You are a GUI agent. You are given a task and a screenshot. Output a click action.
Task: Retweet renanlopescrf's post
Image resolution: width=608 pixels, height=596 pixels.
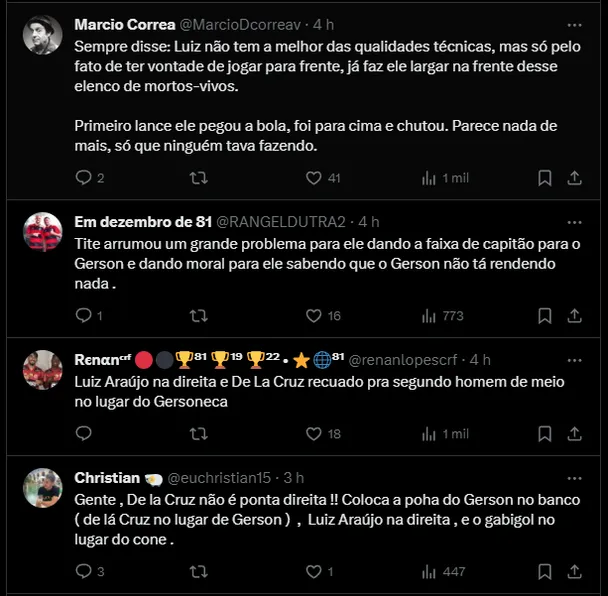click(198, 434)
